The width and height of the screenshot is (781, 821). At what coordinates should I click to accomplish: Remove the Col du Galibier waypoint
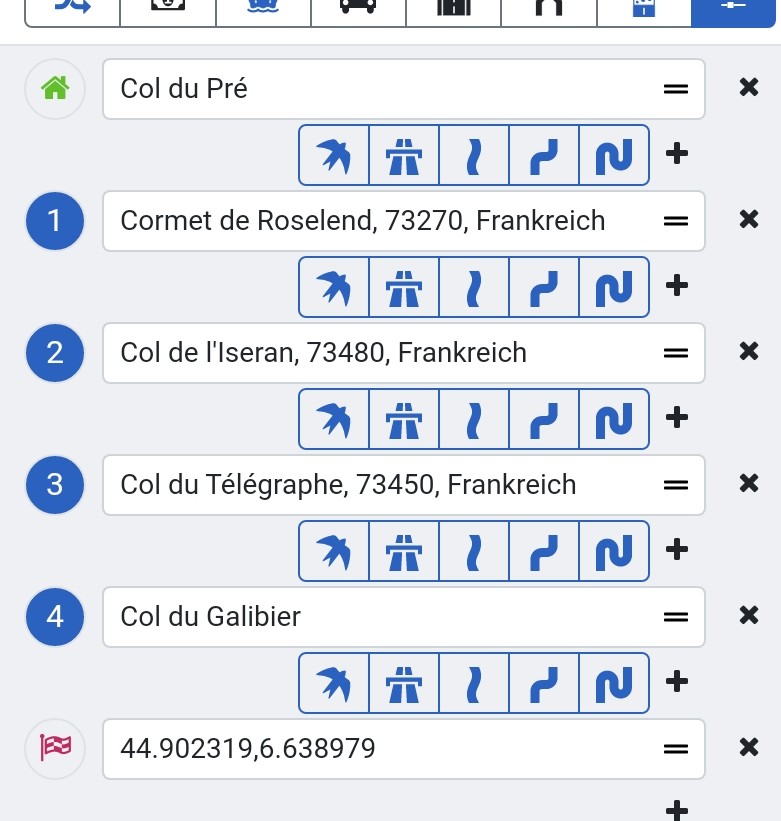coord(748,616)
